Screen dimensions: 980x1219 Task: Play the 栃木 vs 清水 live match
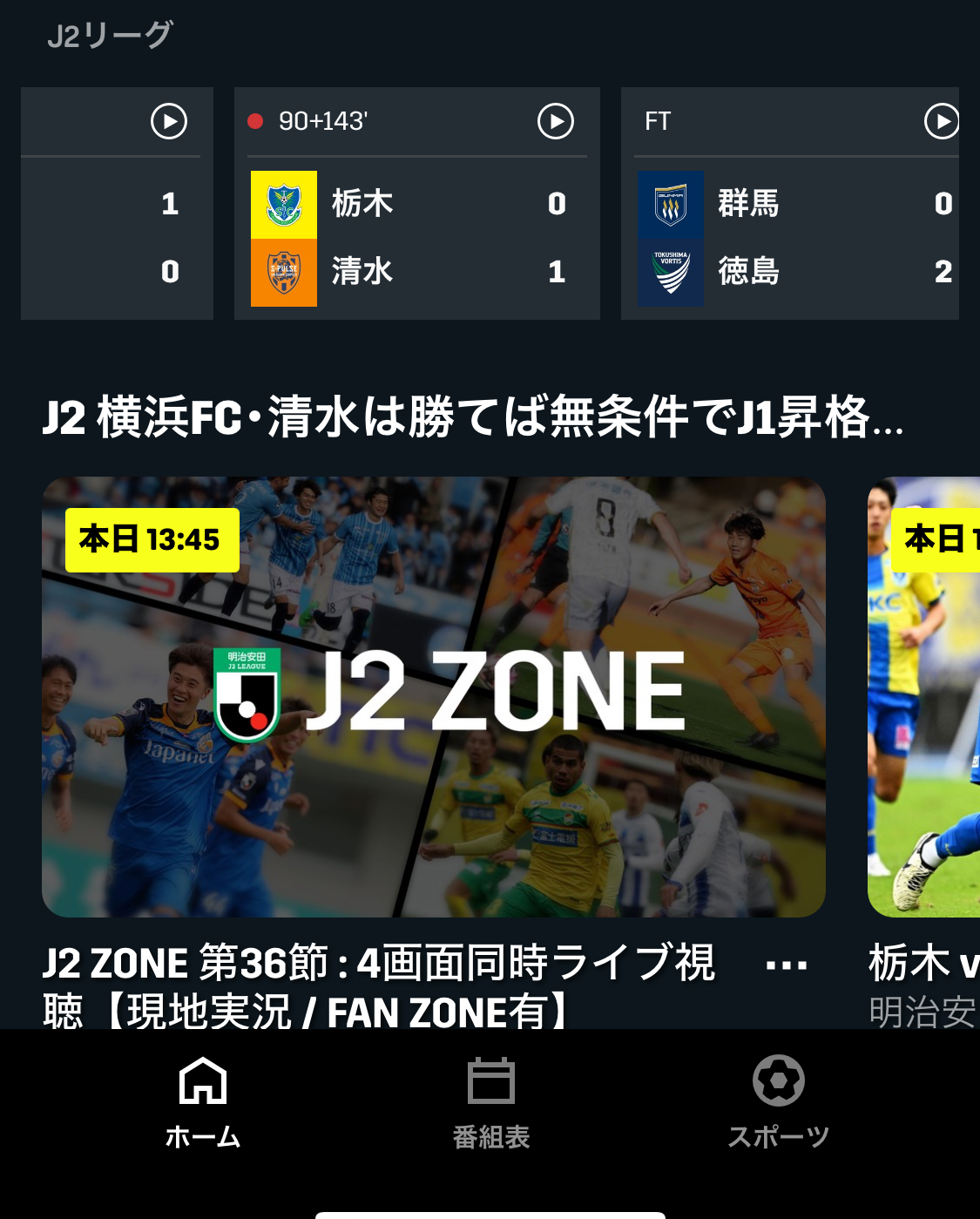point(556,121)
